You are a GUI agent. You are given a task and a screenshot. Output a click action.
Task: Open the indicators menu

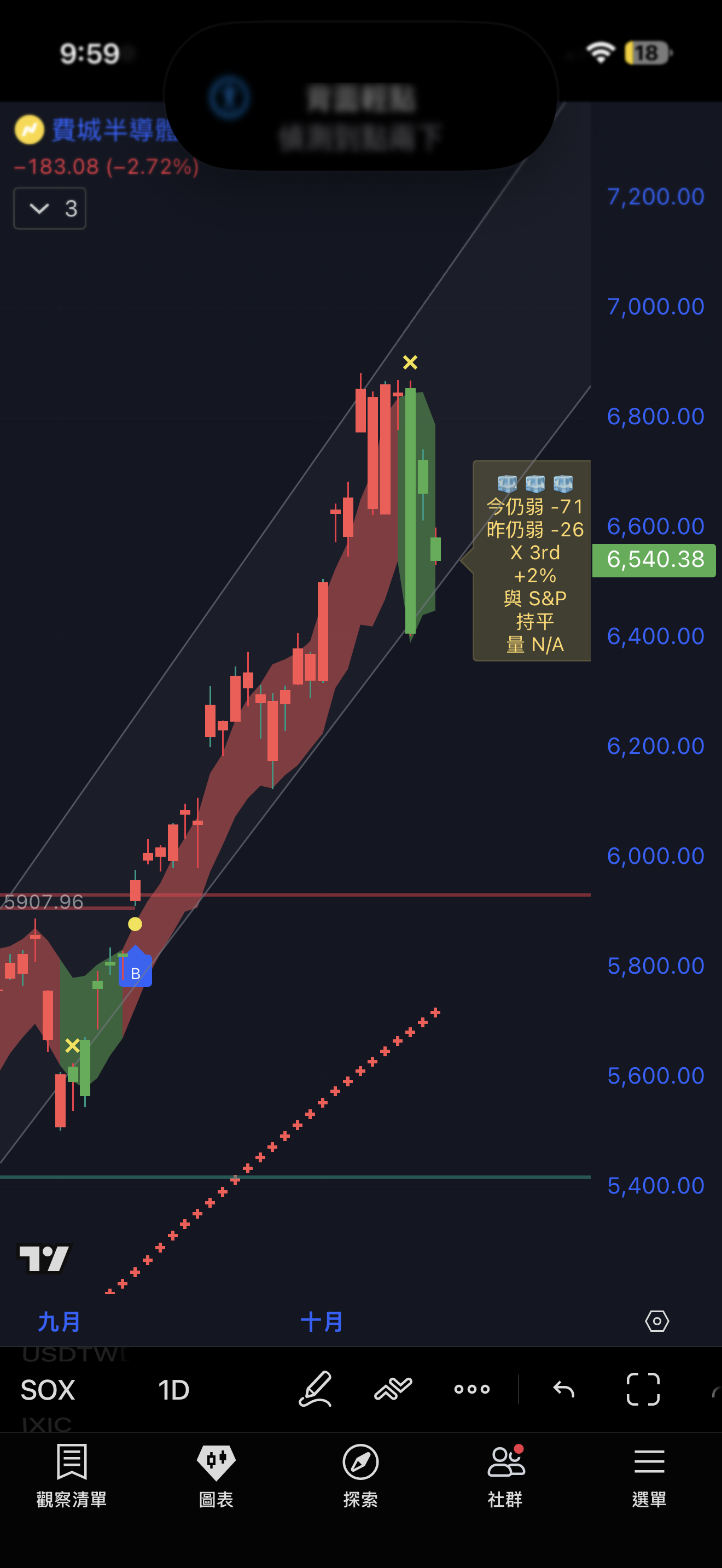pyautogui.click(x=393, y=1389)
